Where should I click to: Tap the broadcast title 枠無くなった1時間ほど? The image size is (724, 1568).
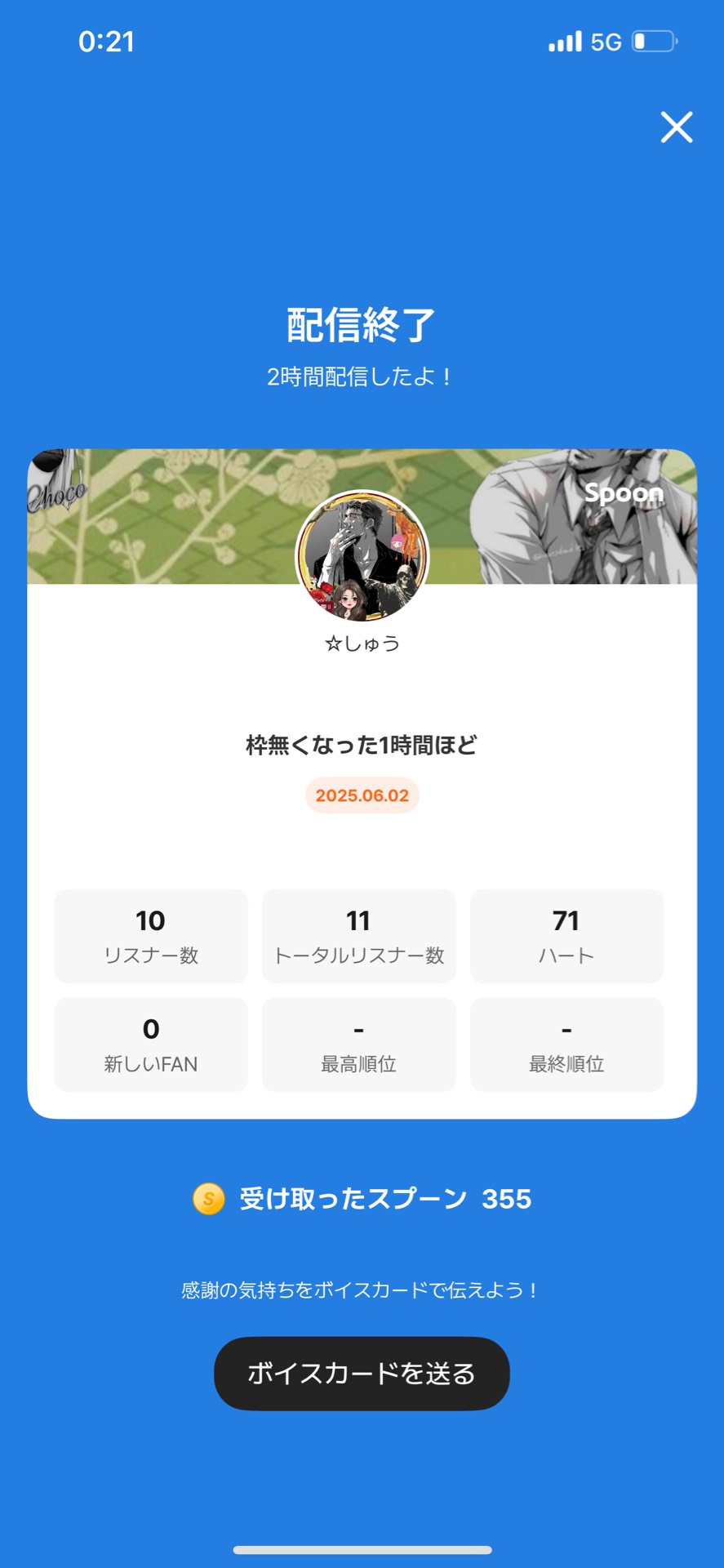pos(362,746)
